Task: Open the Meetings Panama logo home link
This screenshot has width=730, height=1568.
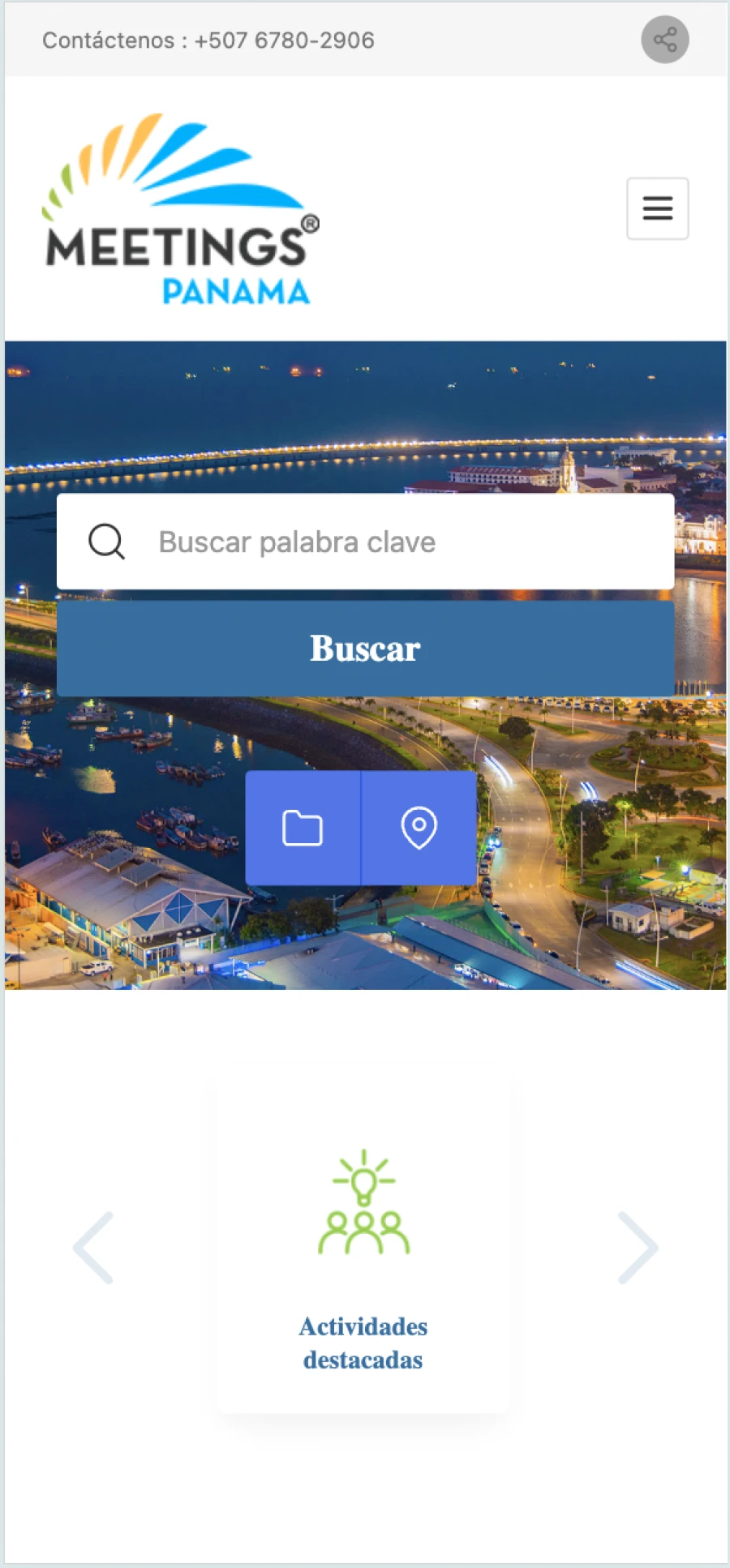Action: tap(181, 209)
